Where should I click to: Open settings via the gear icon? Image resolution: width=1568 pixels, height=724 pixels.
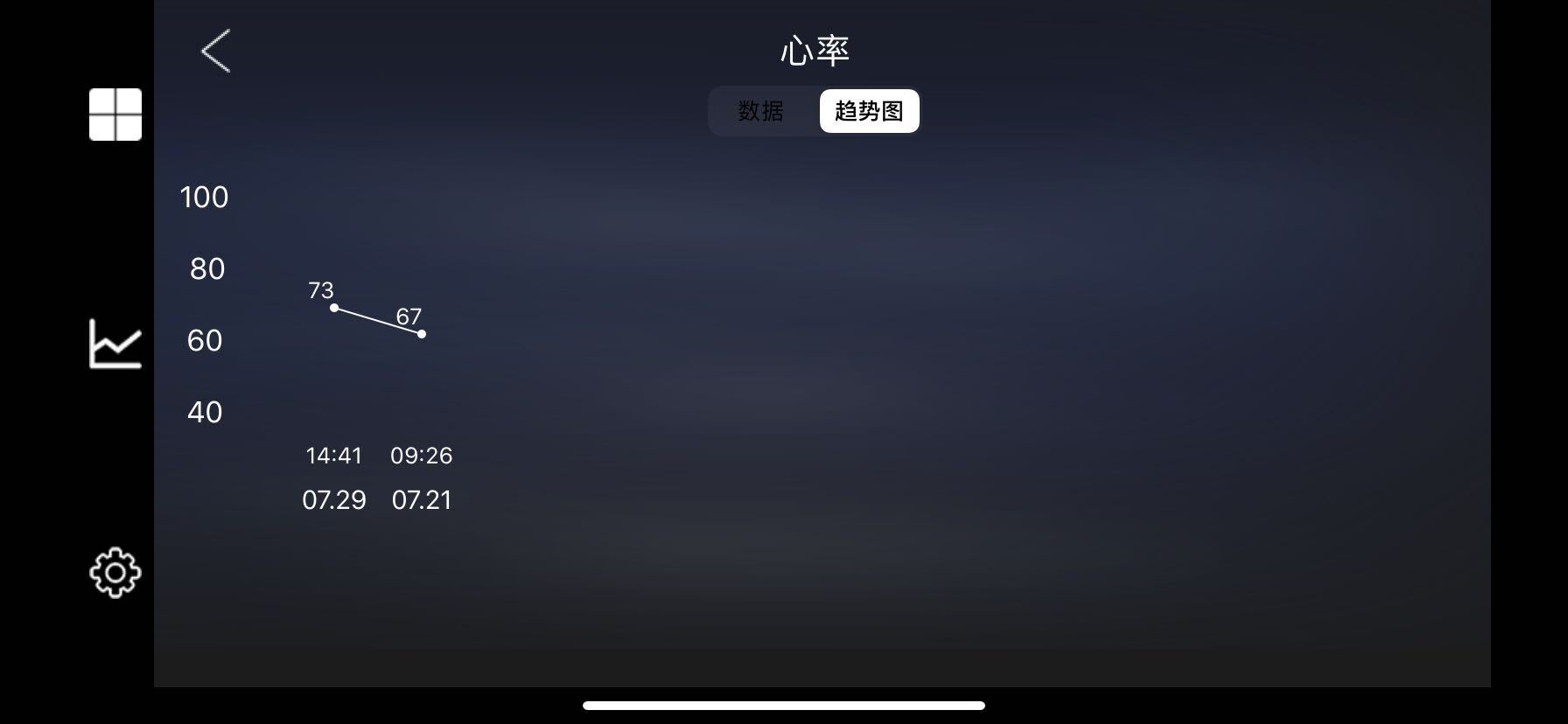[x=115, y=573]
